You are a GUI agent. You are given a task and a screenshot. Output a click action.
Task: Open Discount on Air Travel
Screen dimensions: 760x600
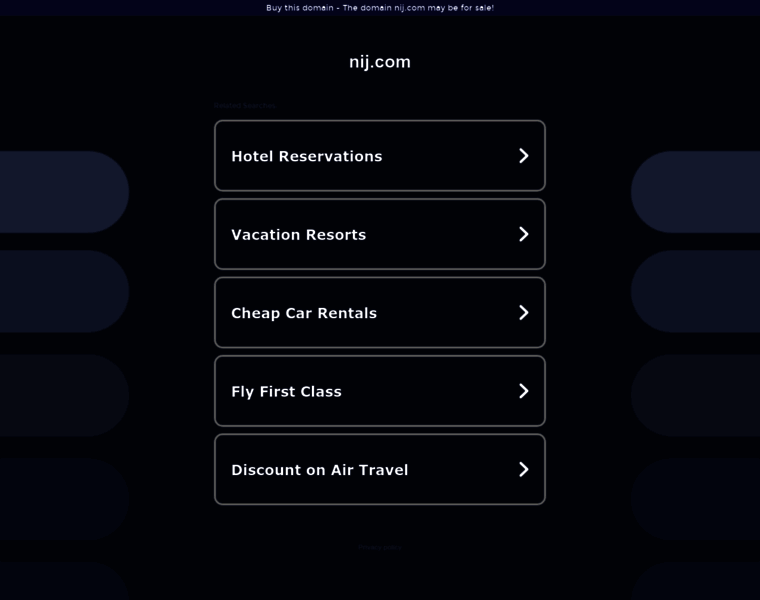click(379, 470)
